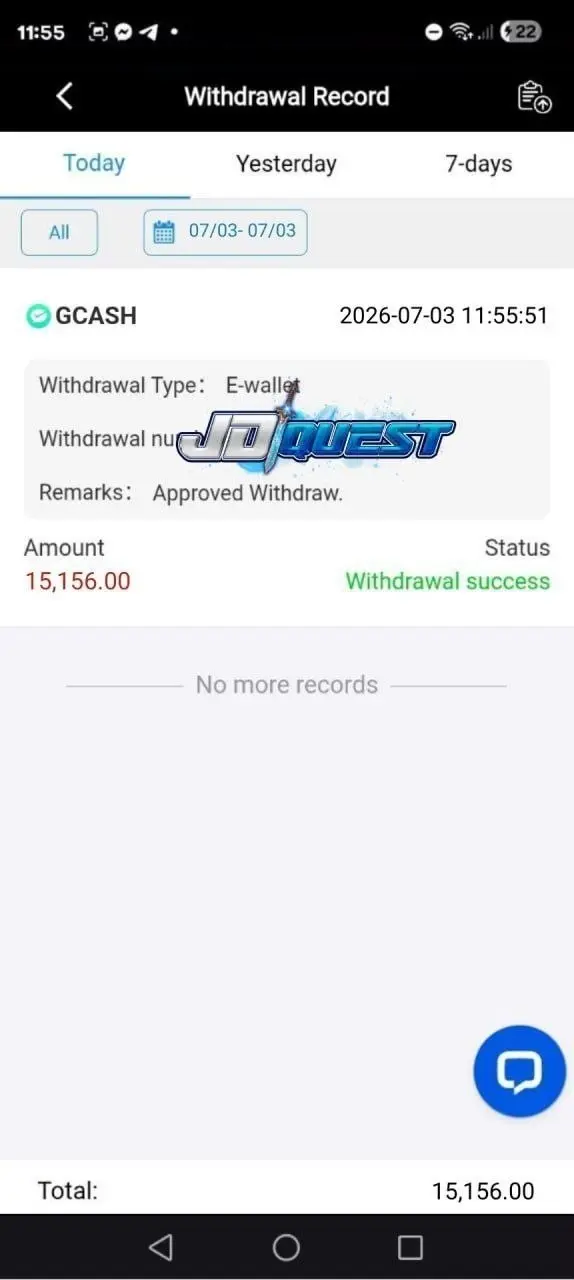Open the All filter
Screen dimensions: 574x1280
pos(59,232)
